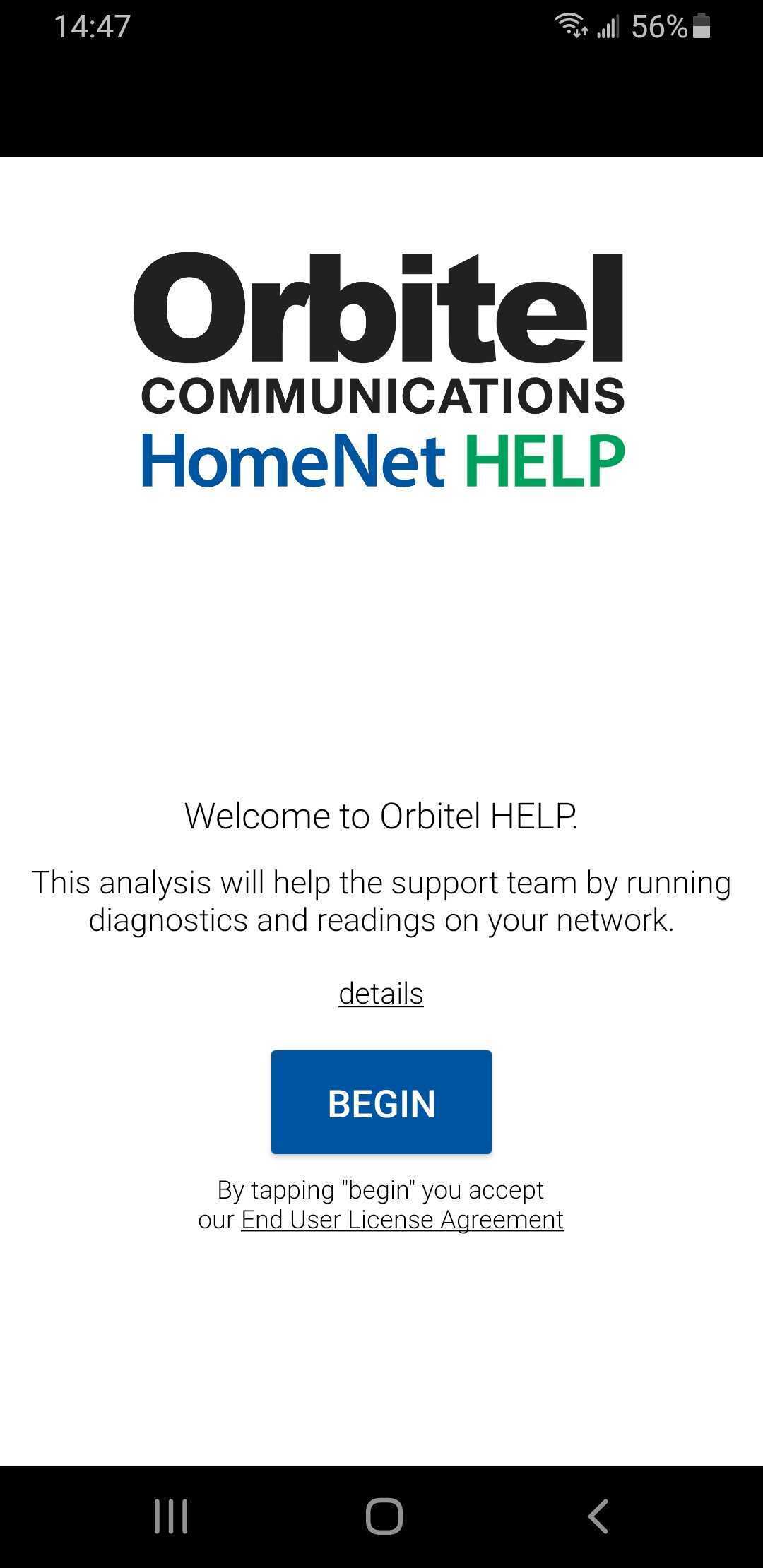Open the recent apps view
The width and height of the screenshot is (763, 1568).
coord(171,1516)
